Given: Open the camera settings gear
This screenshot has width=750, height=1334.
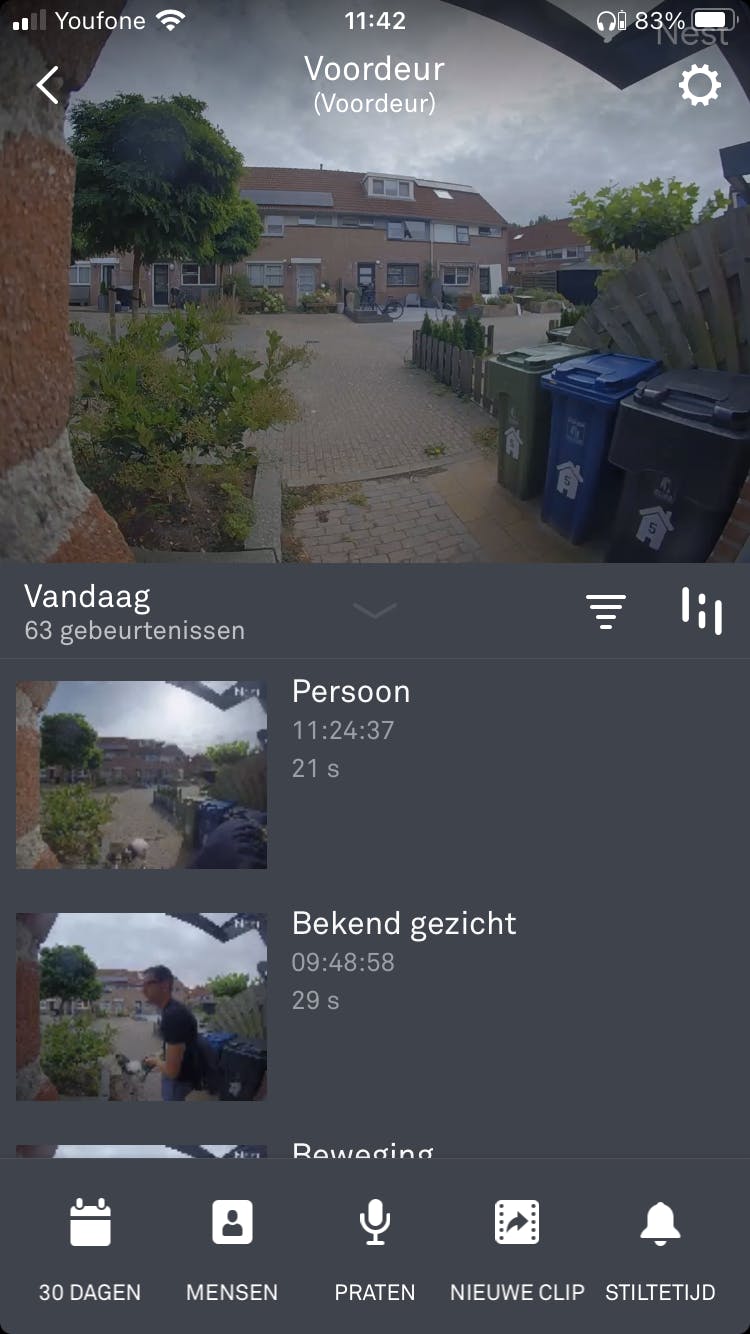Looking at the screenshot, I should pos(699,86).
